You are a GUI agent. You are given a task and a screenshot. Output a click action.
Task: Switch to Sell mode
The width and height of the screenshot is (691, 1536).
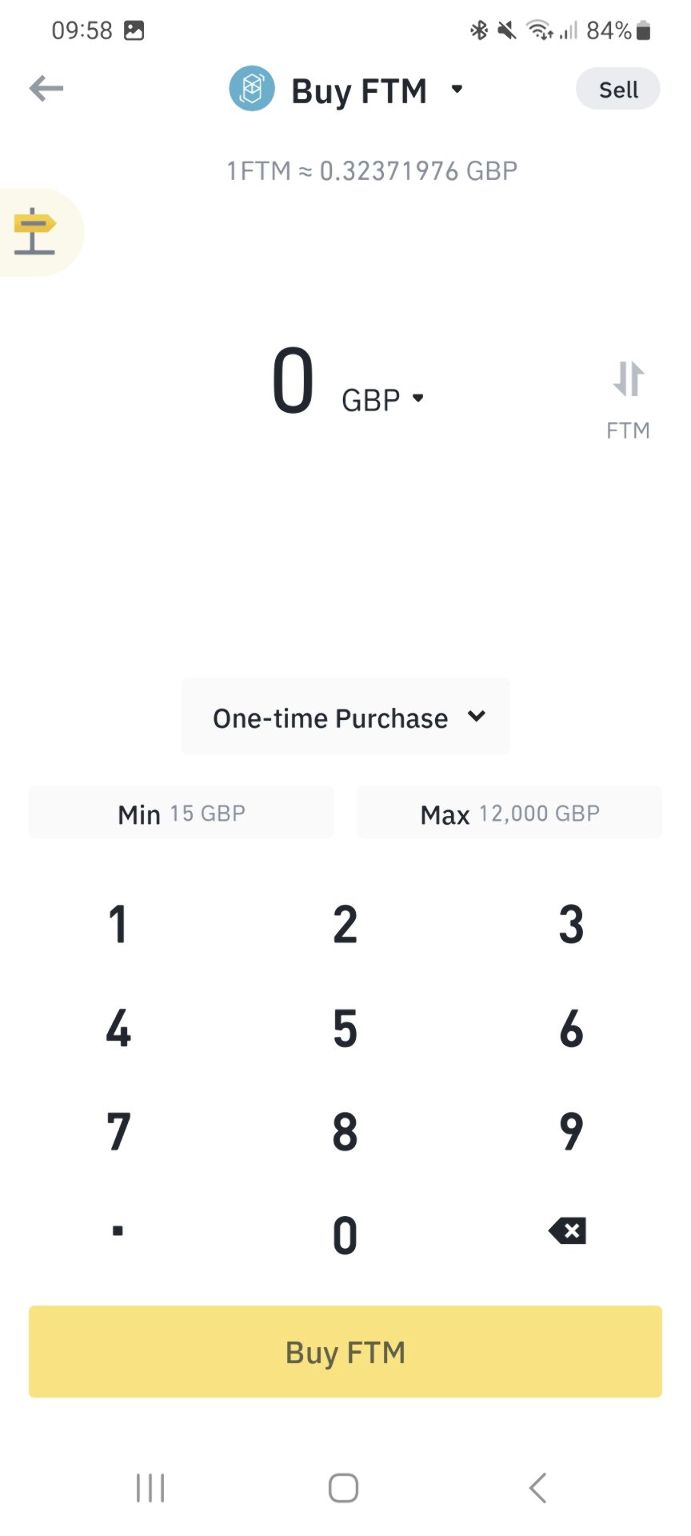(x=617, y=90)
